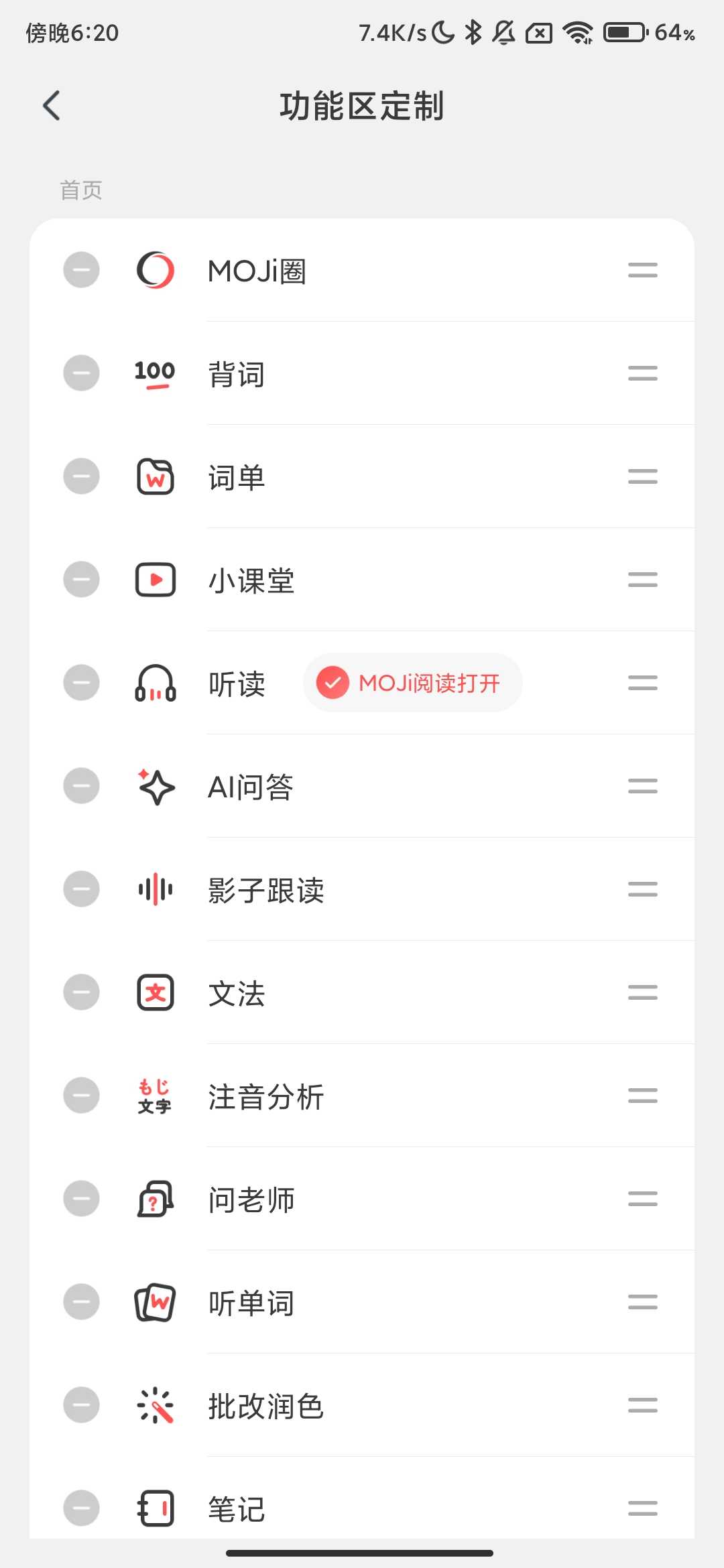This screenshot has width=724, height=1568.
Task: Select the reorder handle beside AI问答
Action: [x=642, y=786]
